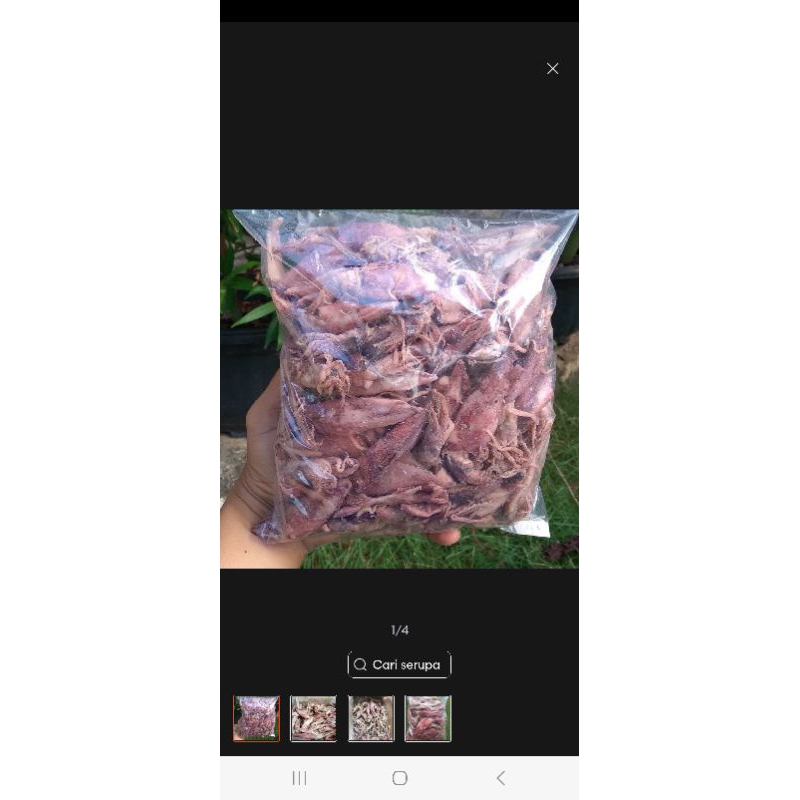The image size is (800, 800).
Task: Open the second image thumbnail
Action: 313,718
